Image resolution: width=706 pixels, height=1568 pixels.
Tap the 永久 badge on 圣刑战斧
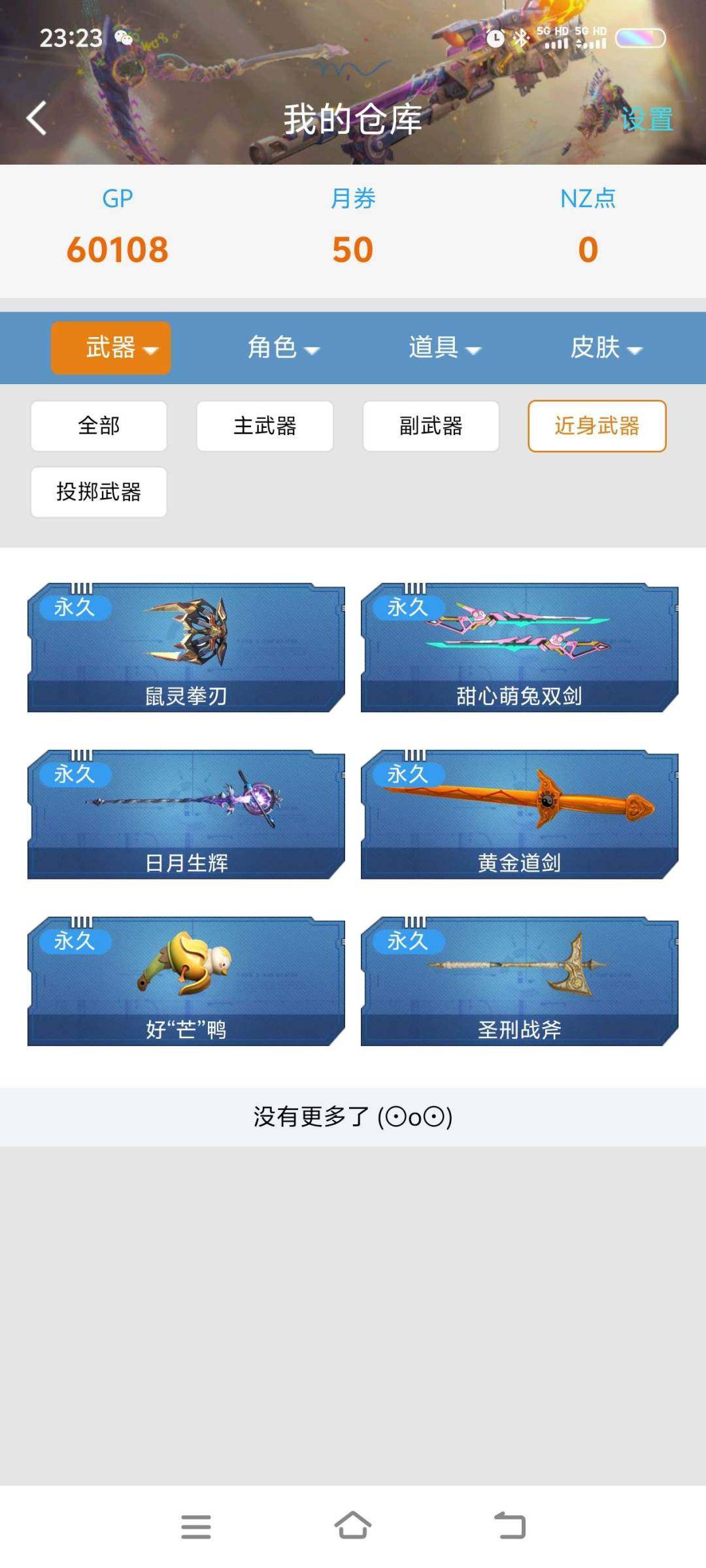[407, 941]
